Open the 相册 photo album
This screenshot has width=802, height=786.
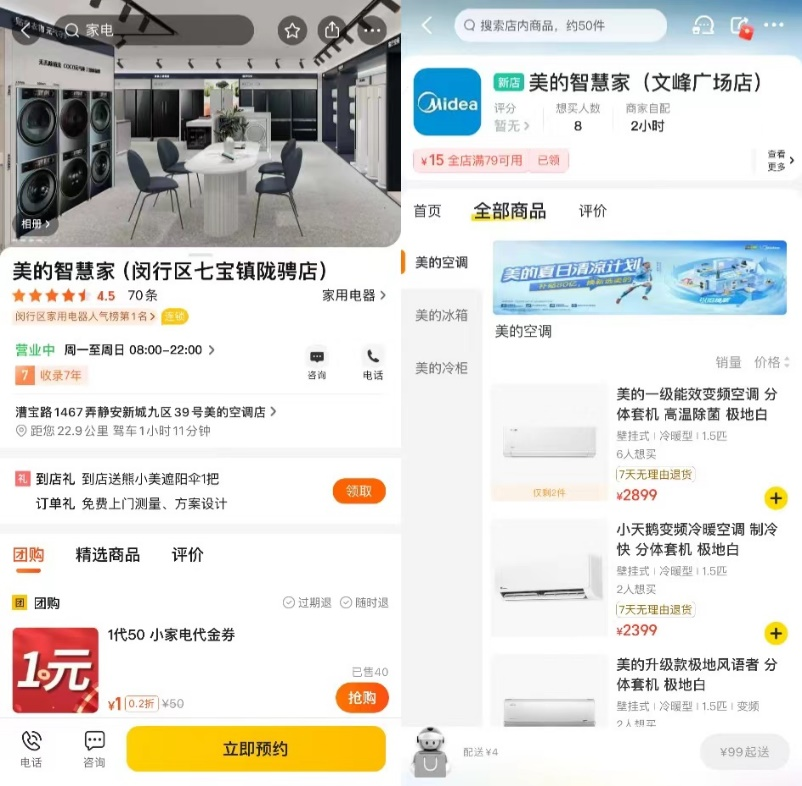click(34, 224)
